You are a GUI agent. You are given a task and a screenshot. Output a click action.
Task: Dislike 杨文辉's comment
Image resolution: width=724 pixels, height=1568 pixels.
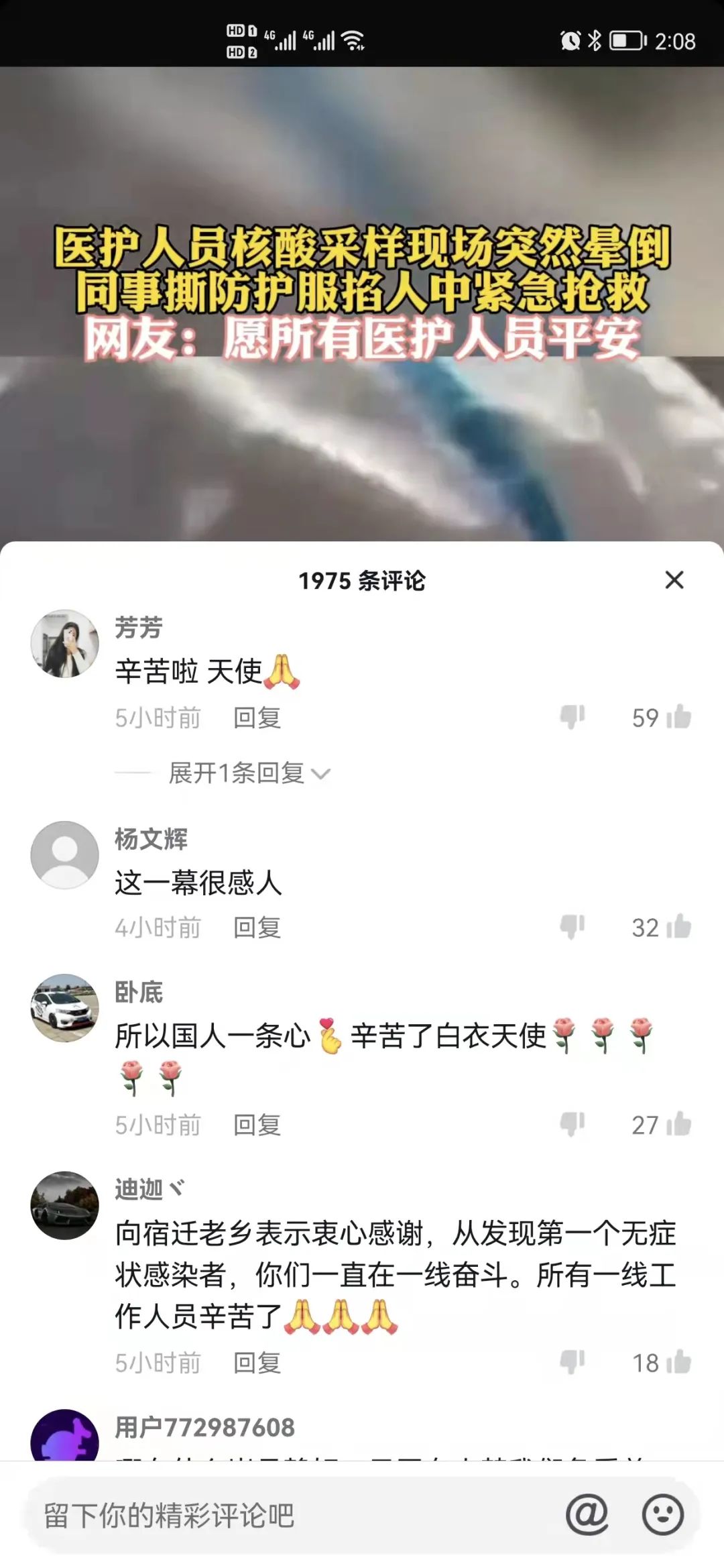click(x=572, y=927)
